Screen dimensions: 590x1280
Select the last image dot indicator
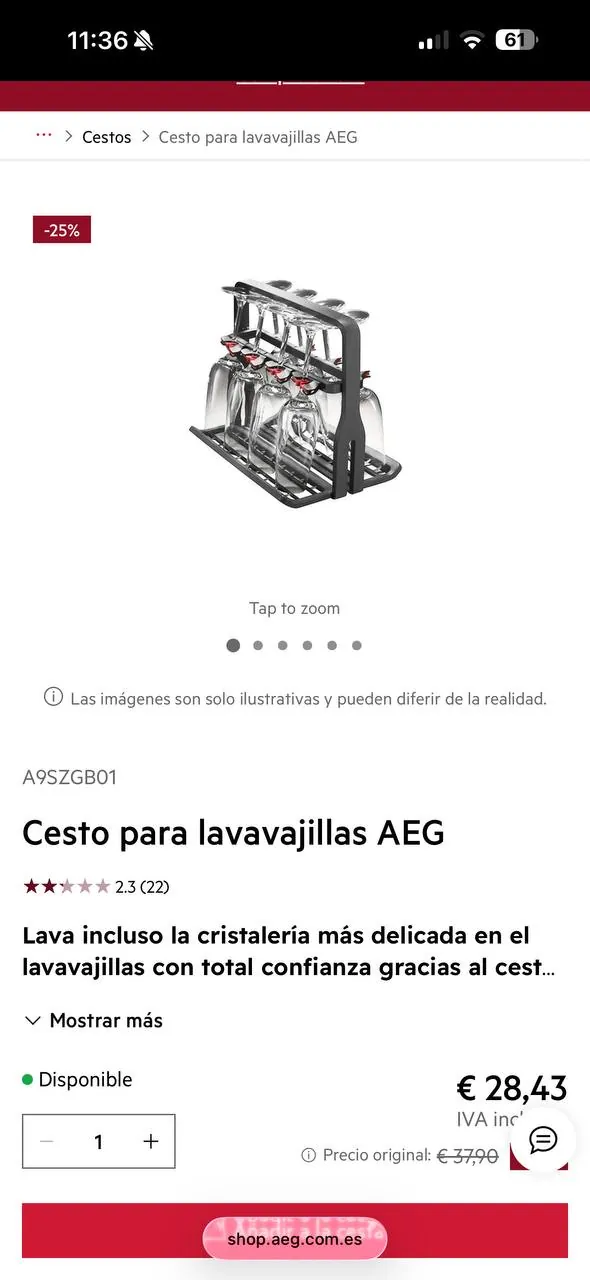(357, 645)
